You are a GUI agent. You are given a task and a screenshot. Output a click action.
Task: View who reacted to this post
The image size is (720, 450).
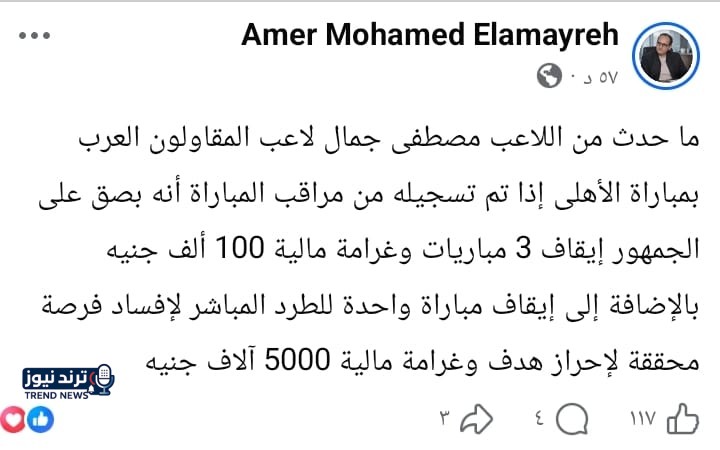tap(26, 420)
